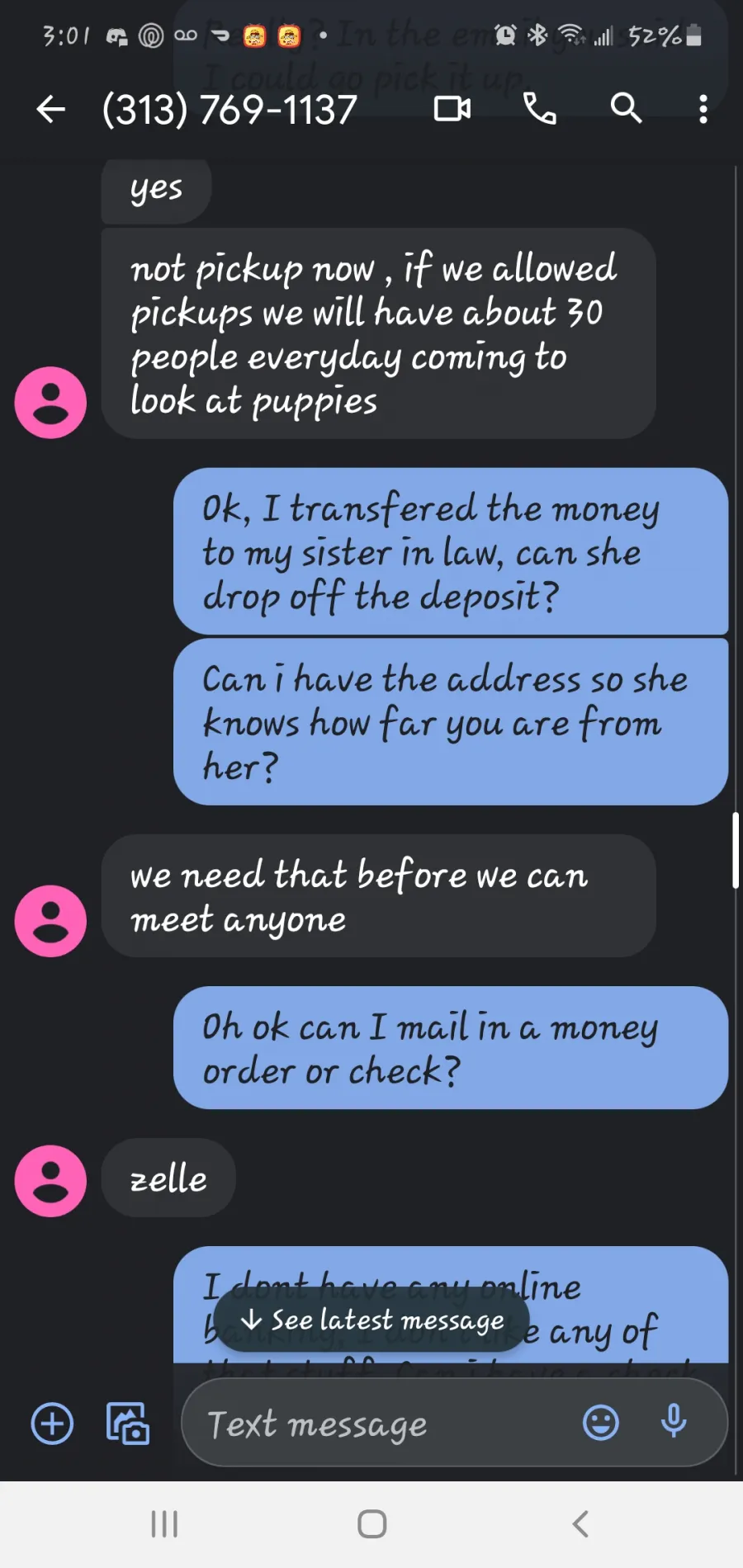Open the plus attachment menu
The image size is (743, 1568).
coord(52,1424)
